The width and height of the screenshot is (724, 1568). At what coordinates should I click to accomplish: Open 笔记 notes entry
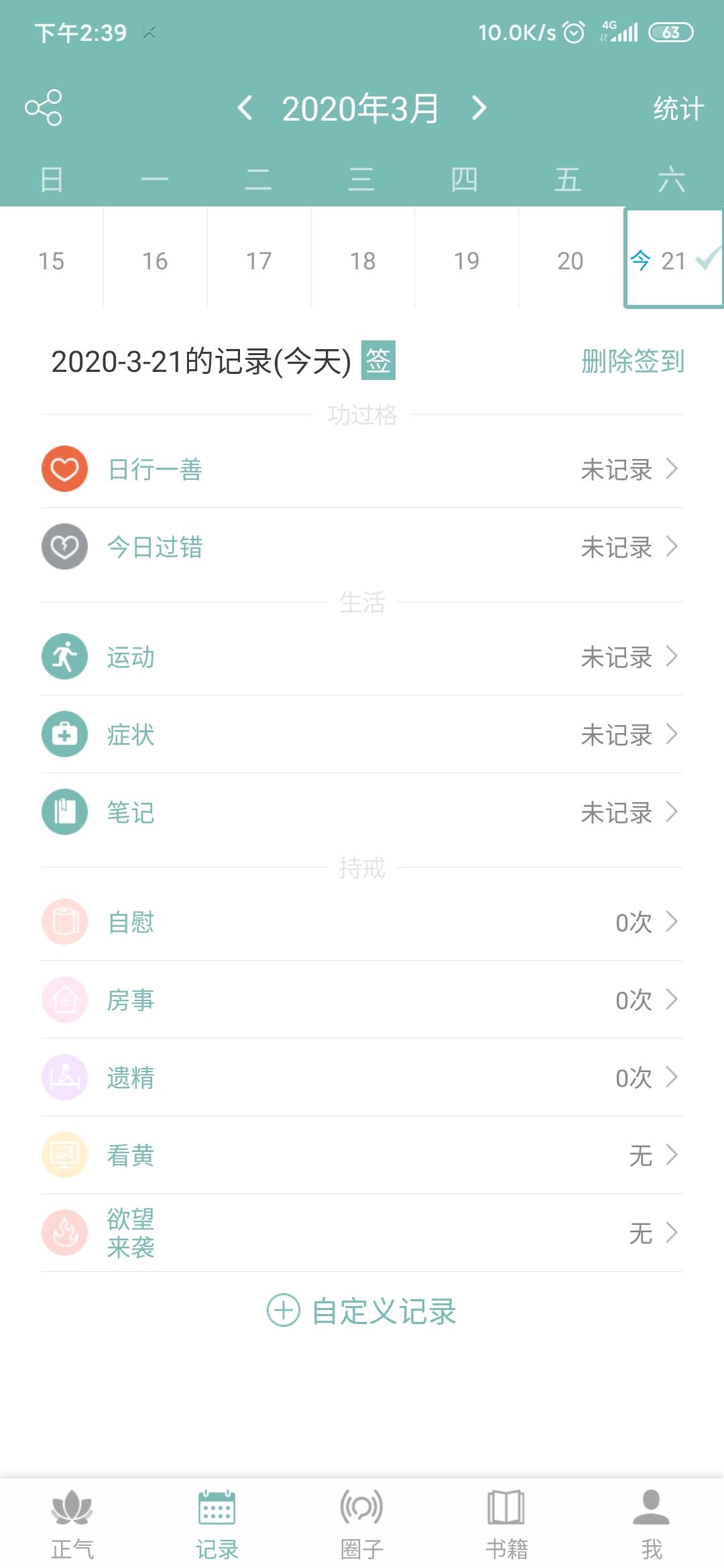point(362,812)
